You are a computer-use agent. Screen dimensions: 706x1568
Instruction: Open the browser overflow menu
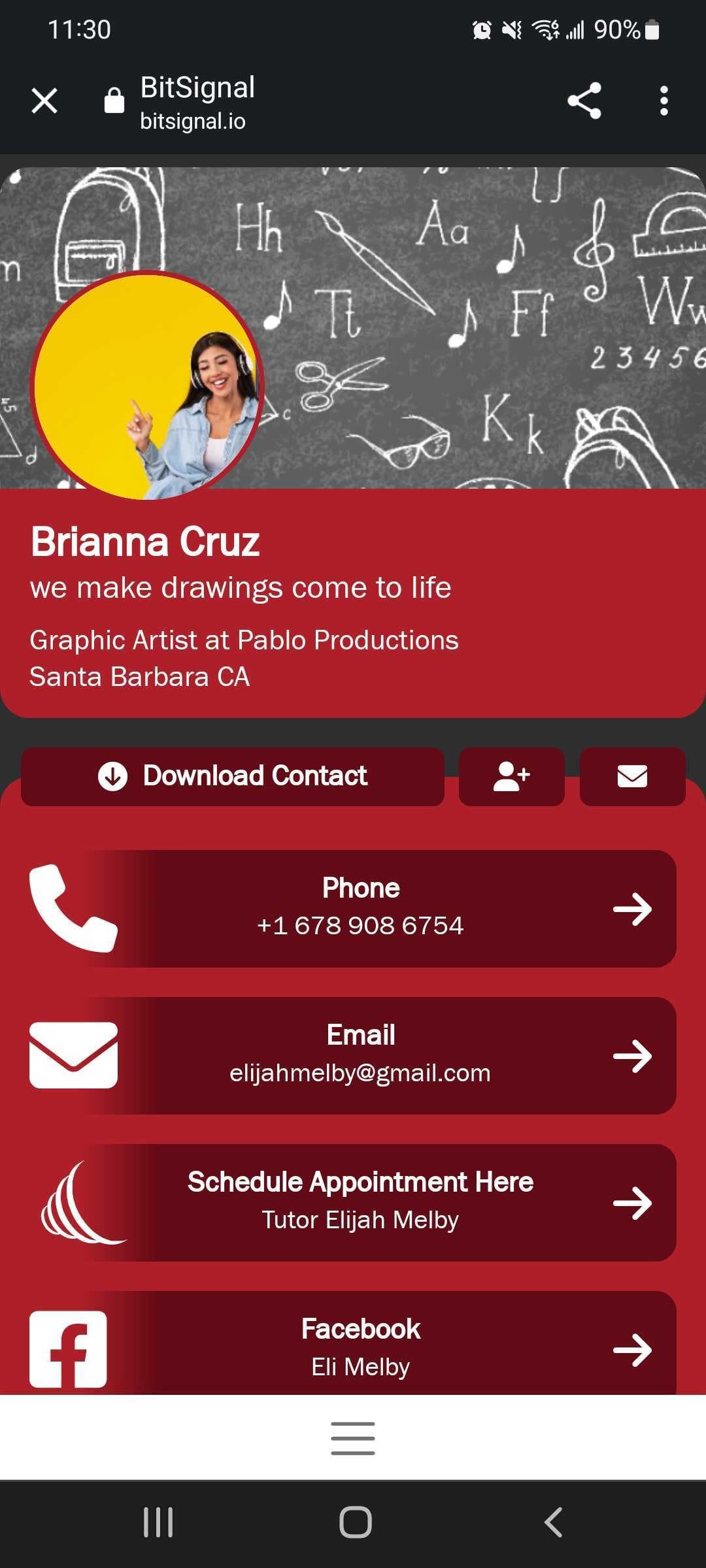(x=664, y=101)
